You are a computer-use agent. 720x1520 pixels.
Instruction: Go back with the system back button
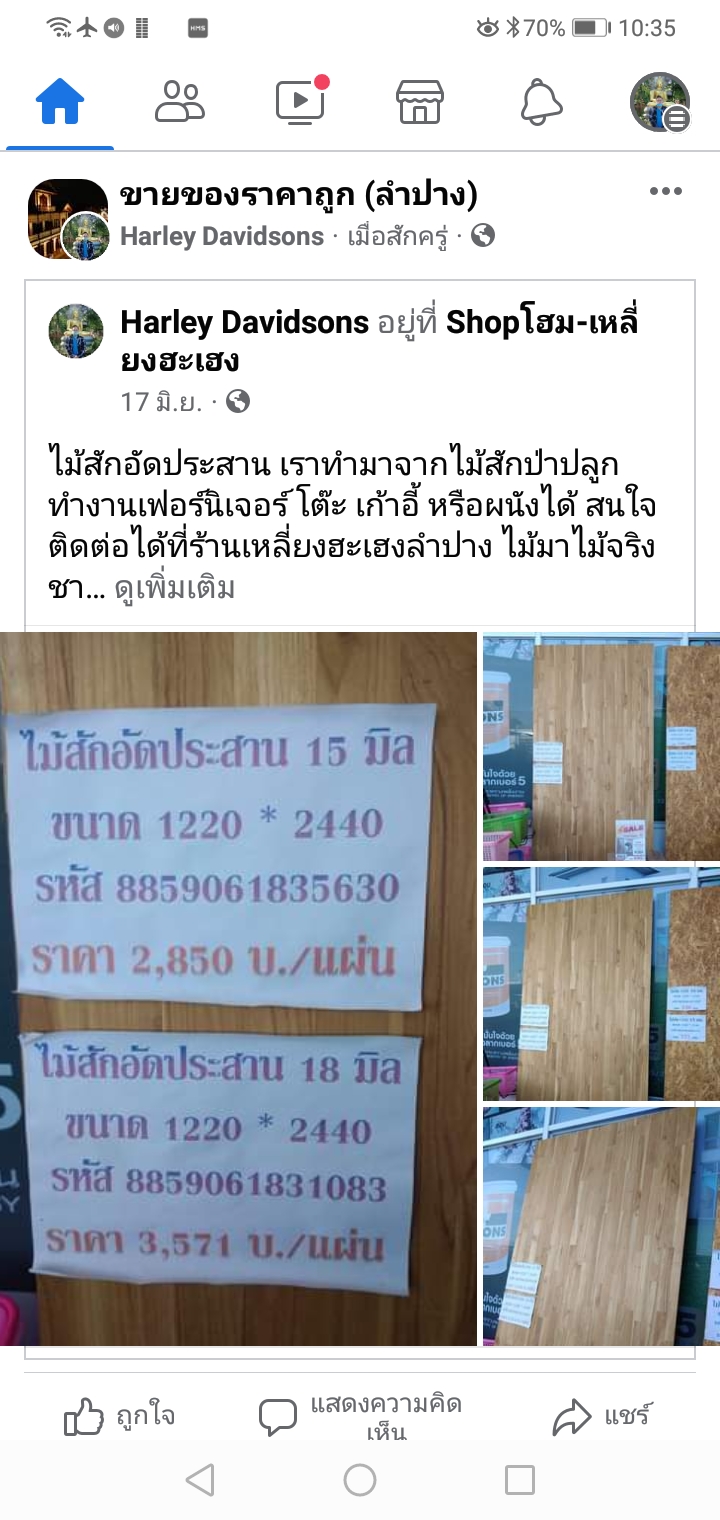pos(200,1480)
